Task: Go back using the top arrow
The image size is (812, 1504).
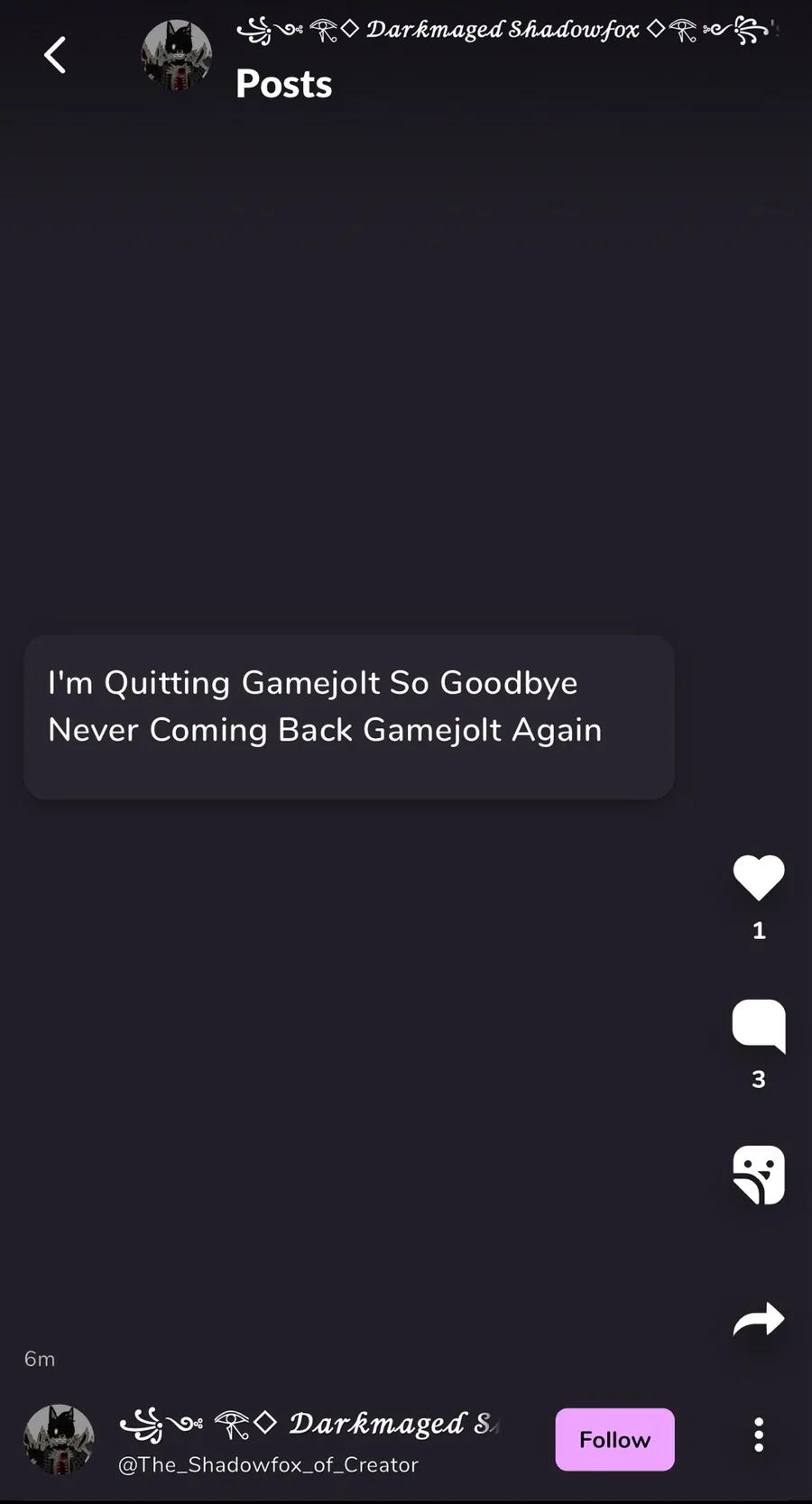Action: [x=55, y=55]
